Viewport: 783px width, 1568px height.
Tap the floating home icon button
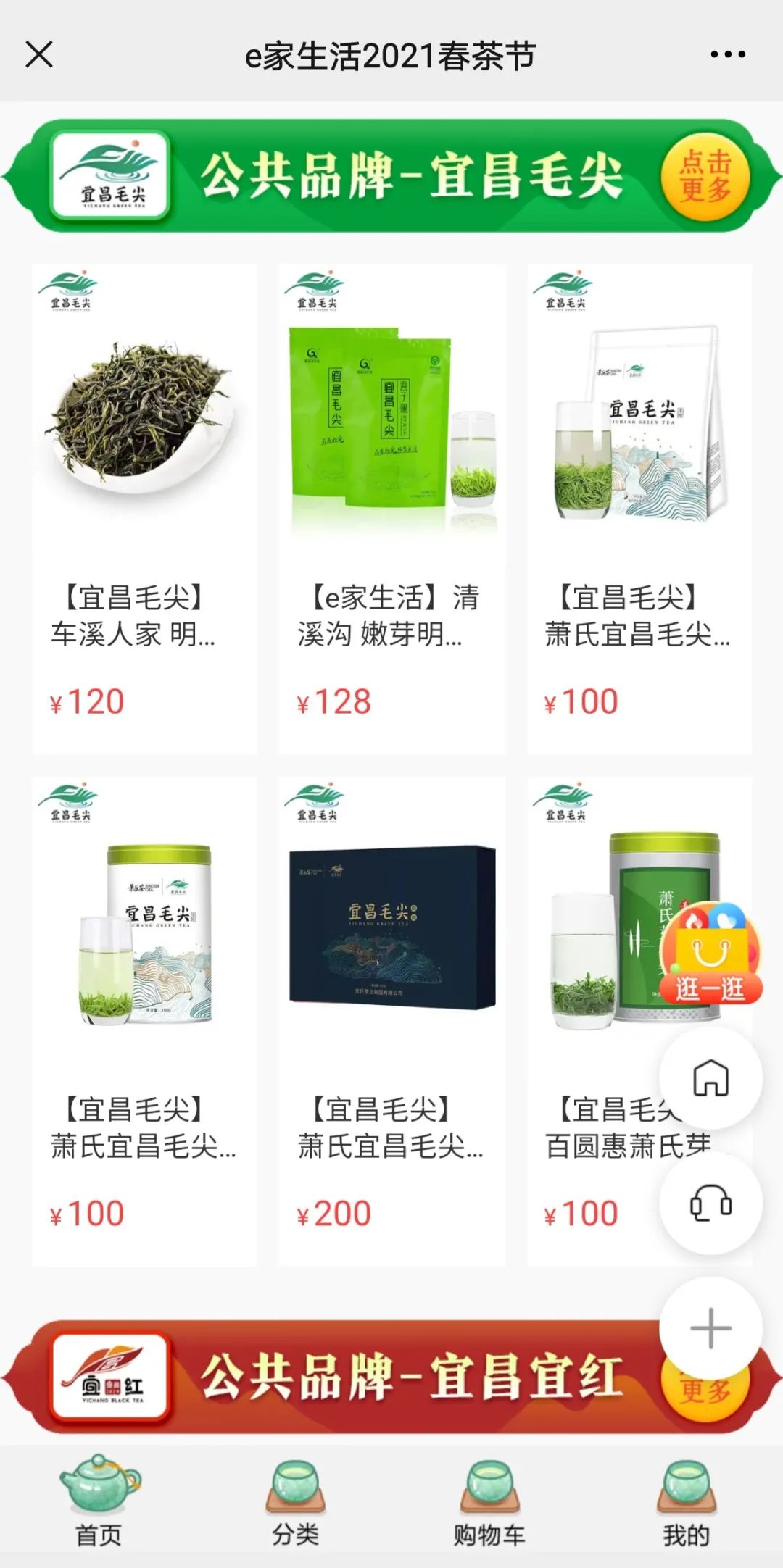click(x=710, y=1078)
